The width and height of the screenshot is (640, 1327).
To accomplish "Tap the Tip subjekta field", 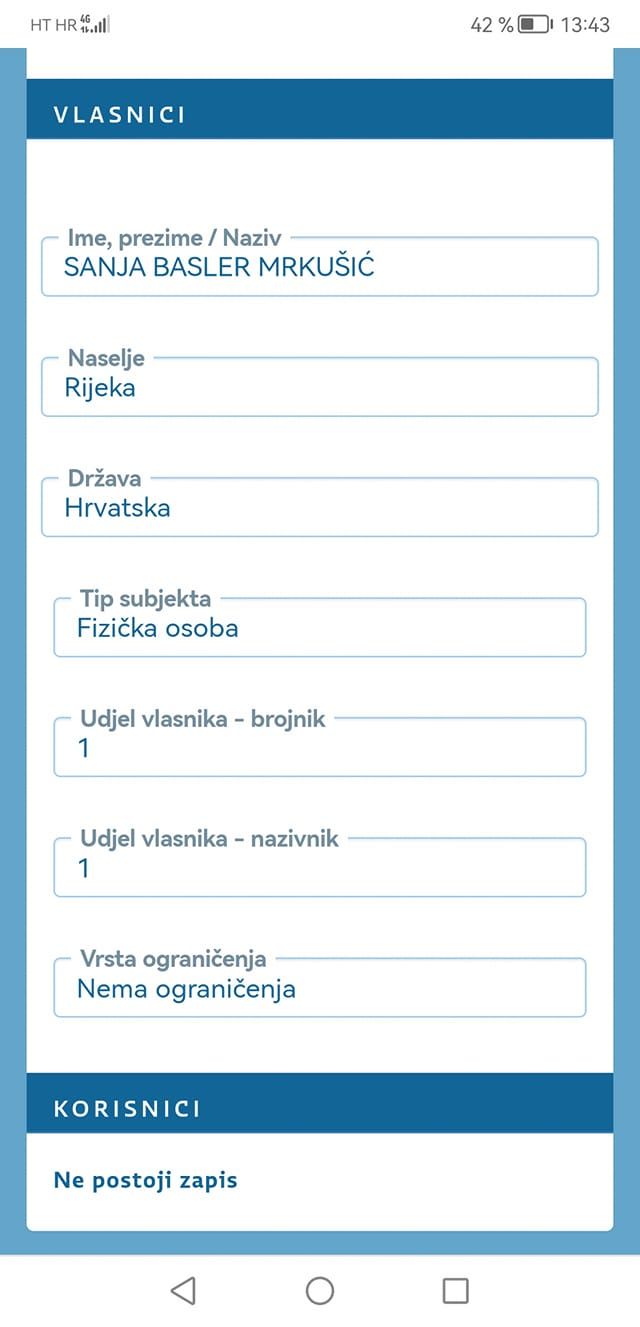I will click(x=319, y=628).
